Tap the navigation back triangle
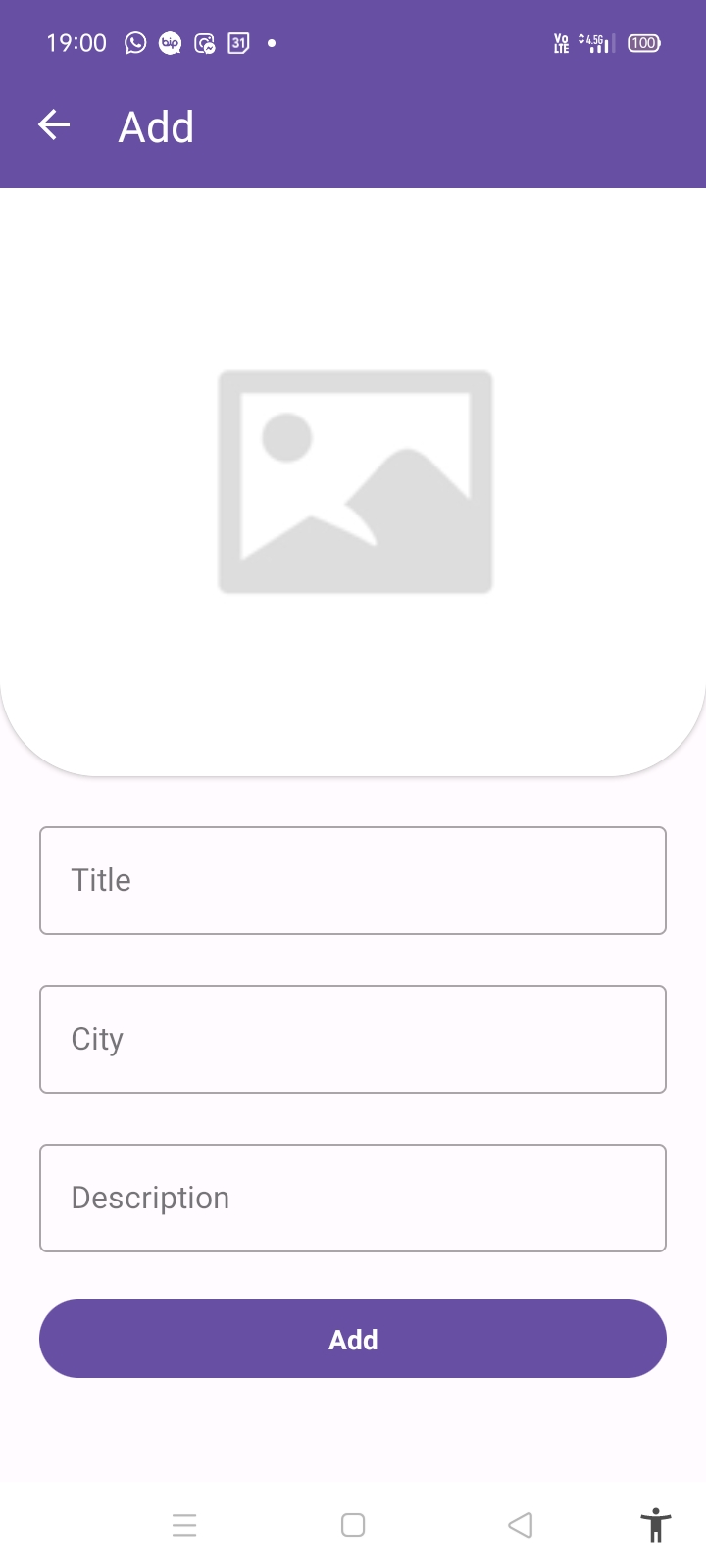The width and height of the screenshot is (706, 1568). (x=521, y=1525)
